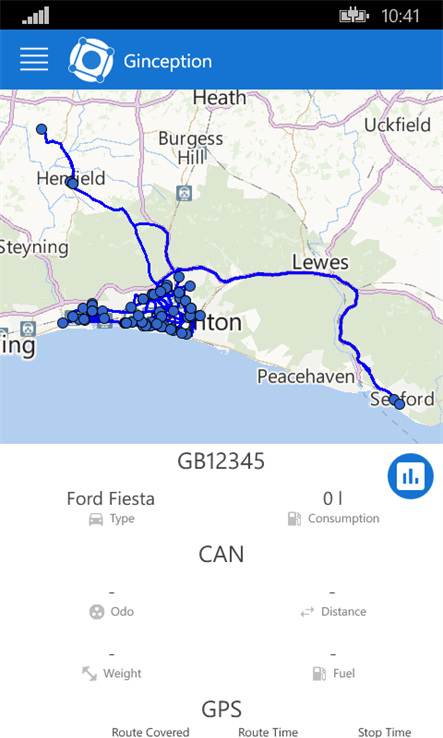Select the northernmost route marker above Henfield
This screenshot has height=738, width=443.
[x=41, y=129]
